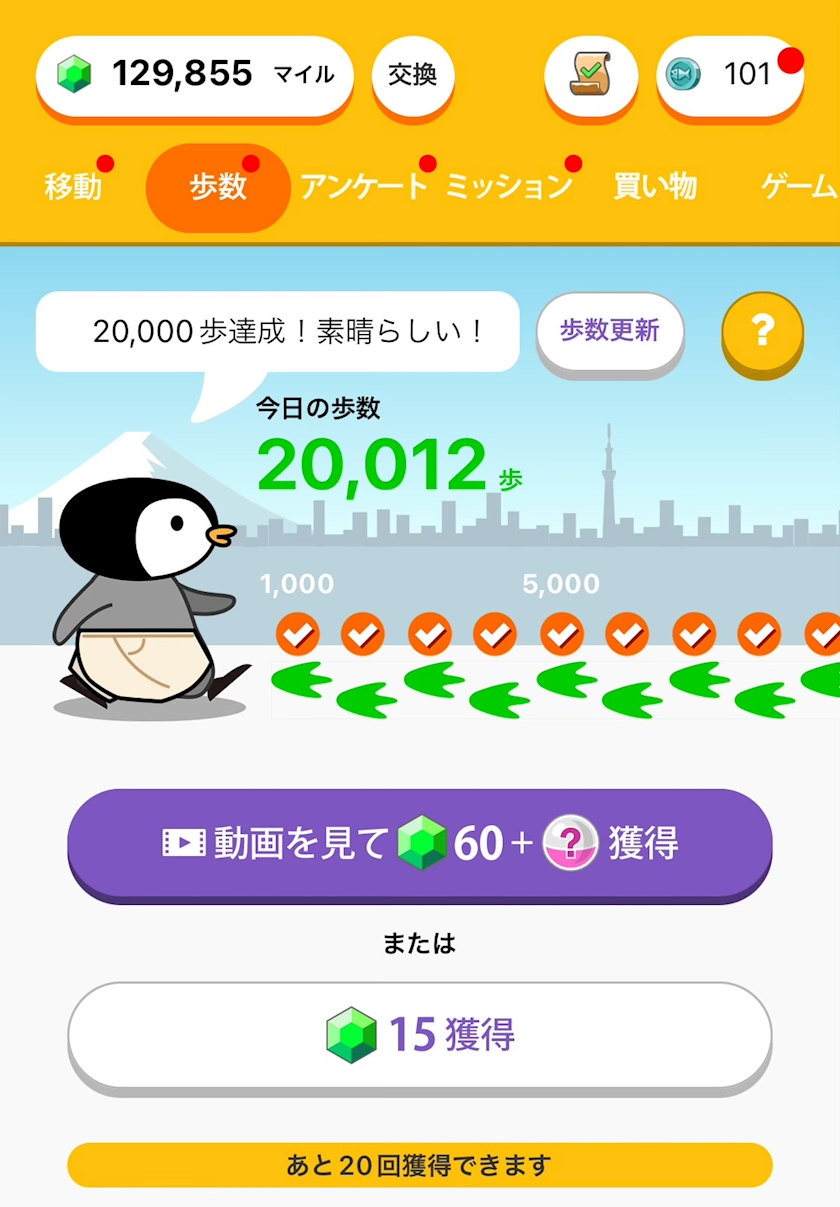Screen dimensions: 840x1207
Task: Watch a video to earn 60 miles
Action: (x=420, y=844)
